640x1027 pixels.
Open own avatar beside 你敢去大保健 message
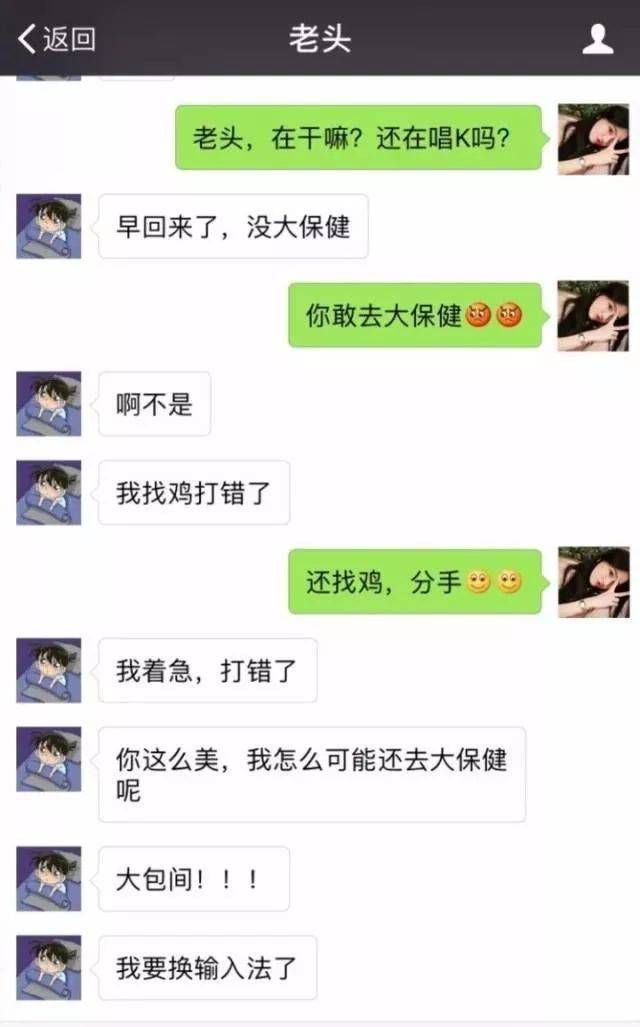(x=593, y=315)
